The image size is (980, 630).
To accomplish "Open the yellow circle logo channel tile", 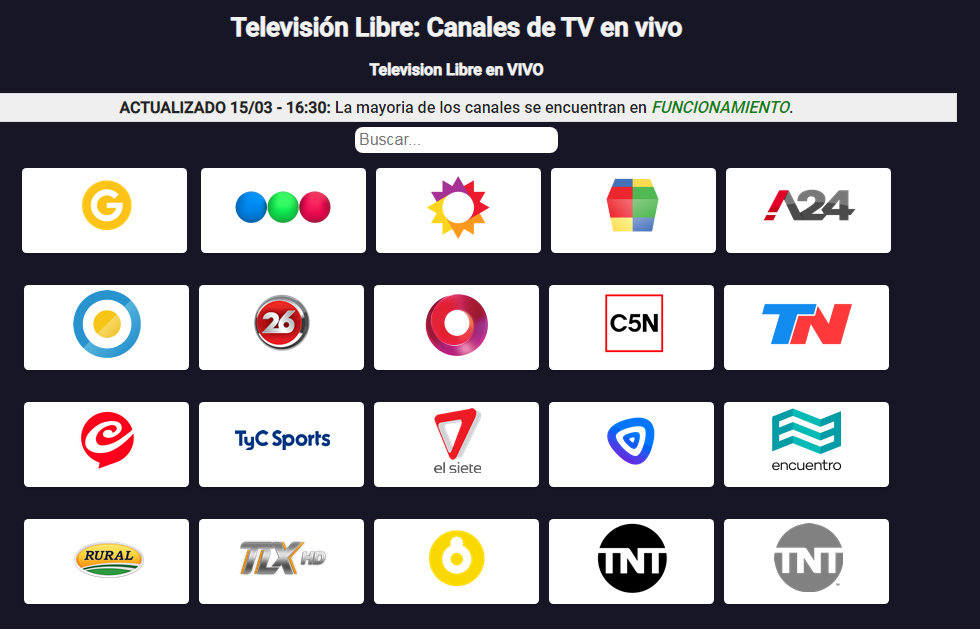I will click(x=456, y=561).
